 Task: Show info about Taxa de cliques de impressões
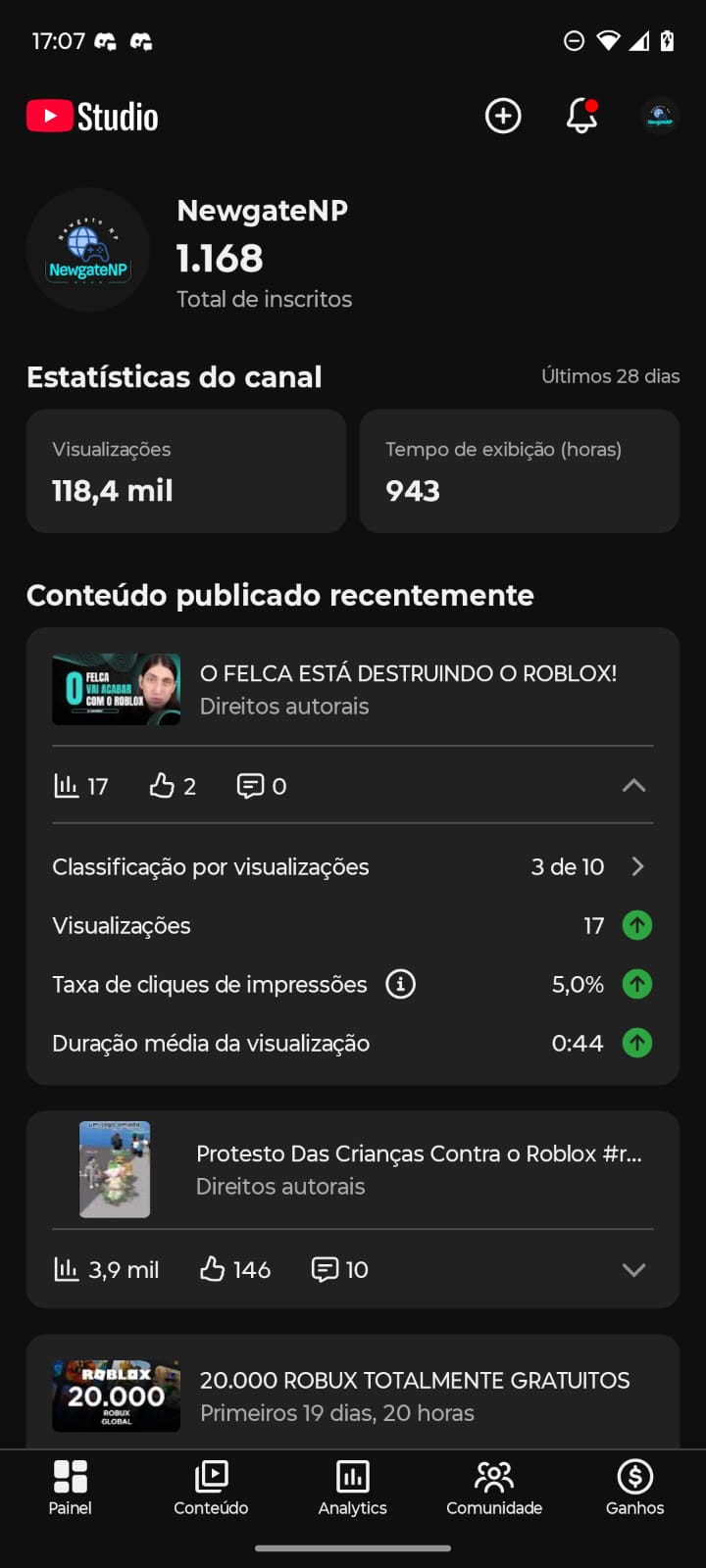point(400,984)
